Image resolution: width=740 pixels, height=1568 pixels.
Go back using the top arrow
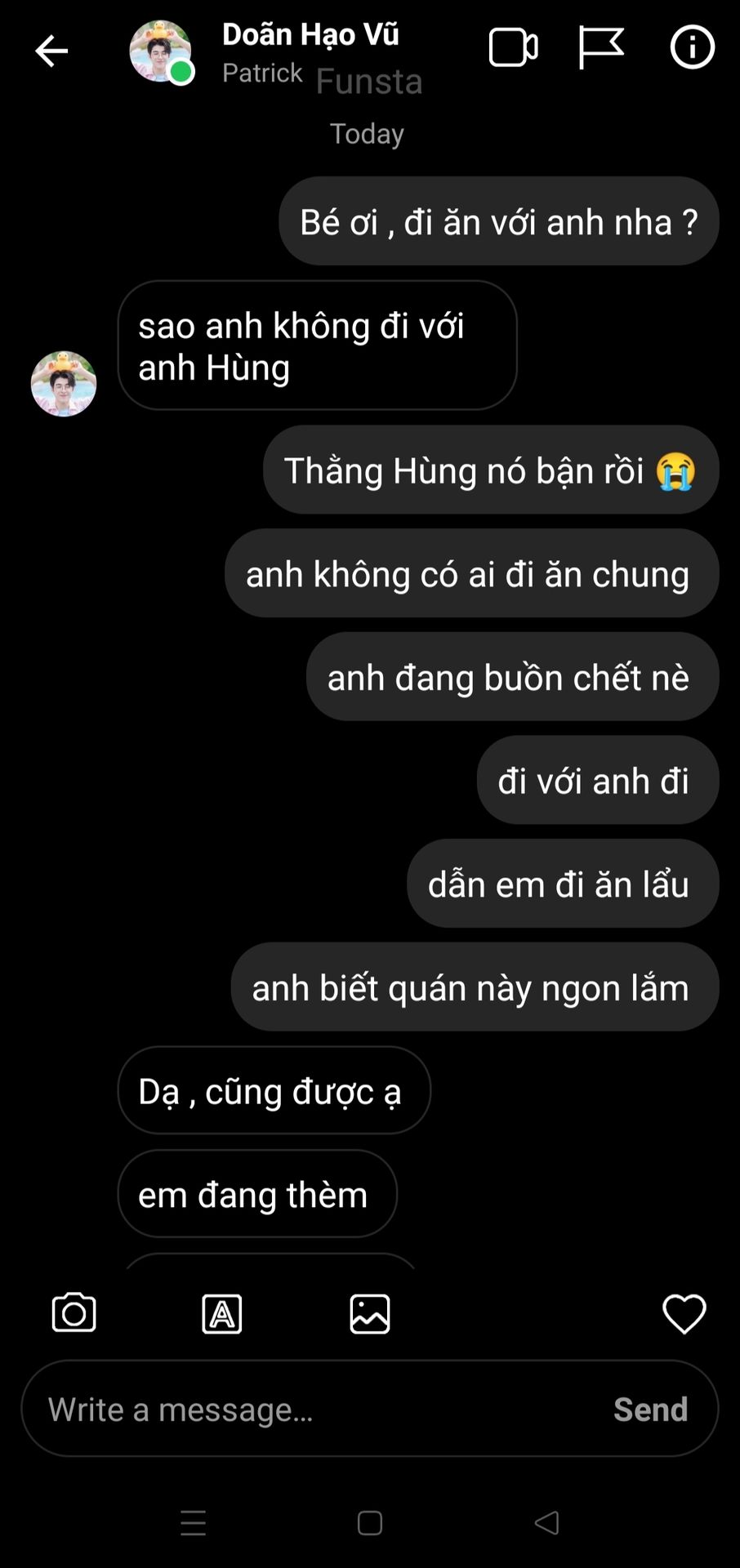click(x=51, y=51)
